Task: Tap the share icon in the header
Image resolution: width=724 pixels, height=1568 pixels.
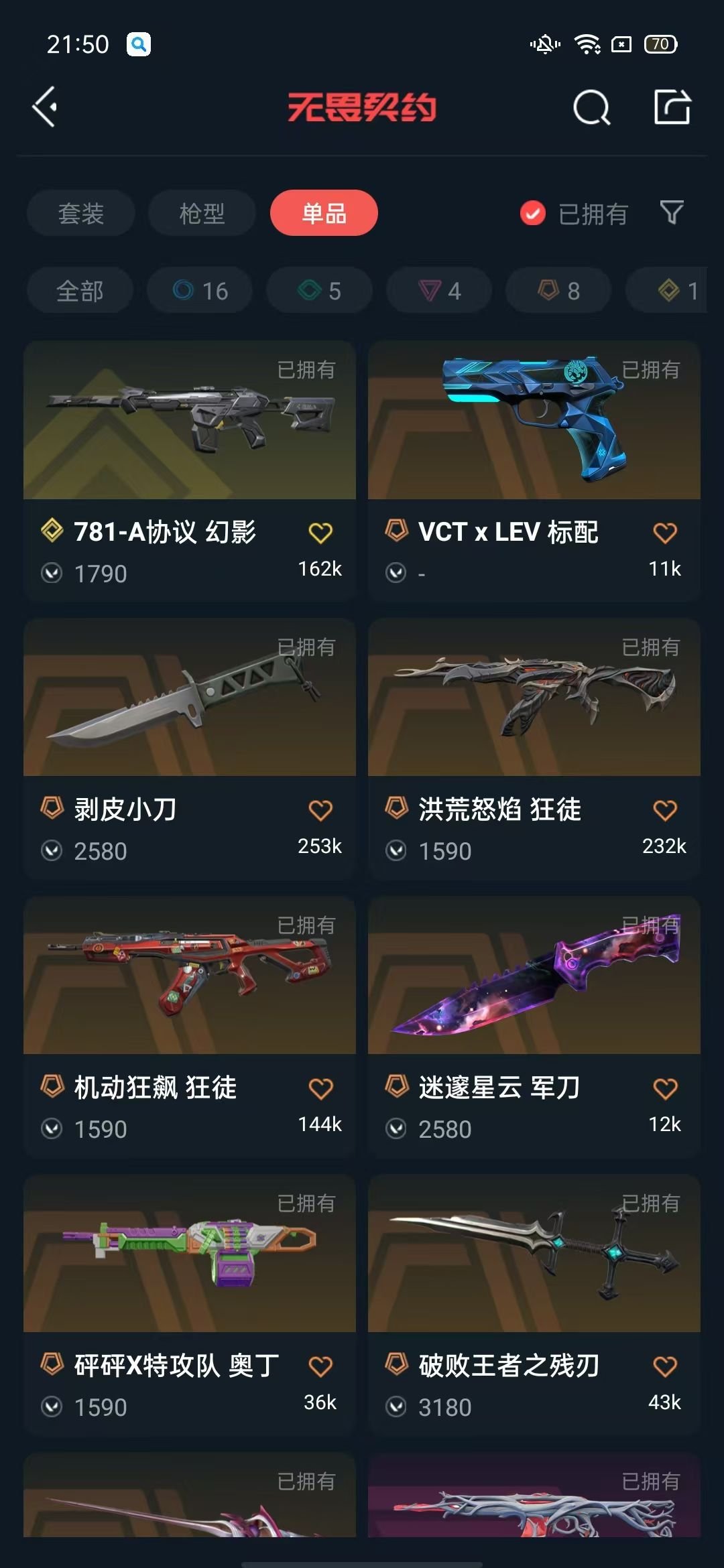Action: pyautogui.click(x=672, y=107)
